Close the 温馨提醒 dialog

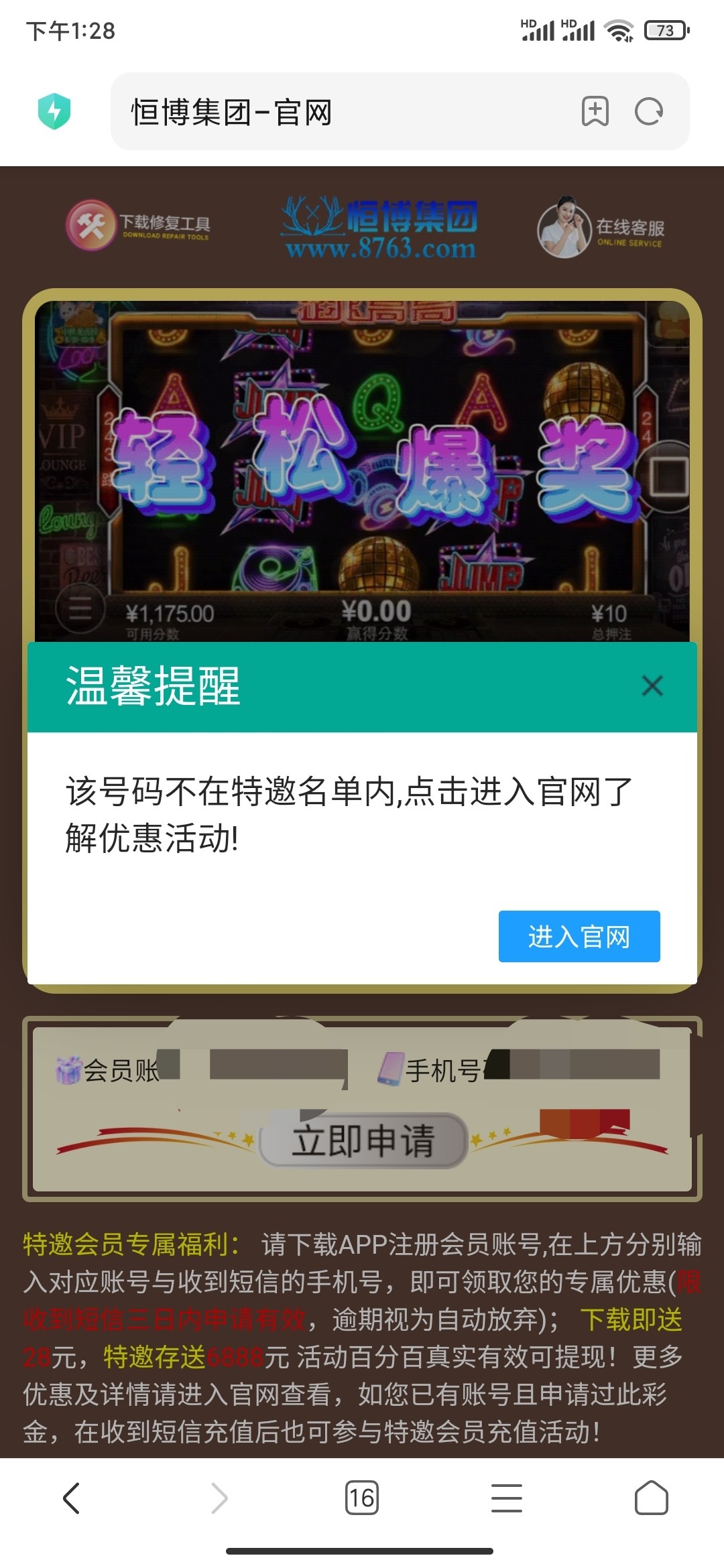(652, 685)
